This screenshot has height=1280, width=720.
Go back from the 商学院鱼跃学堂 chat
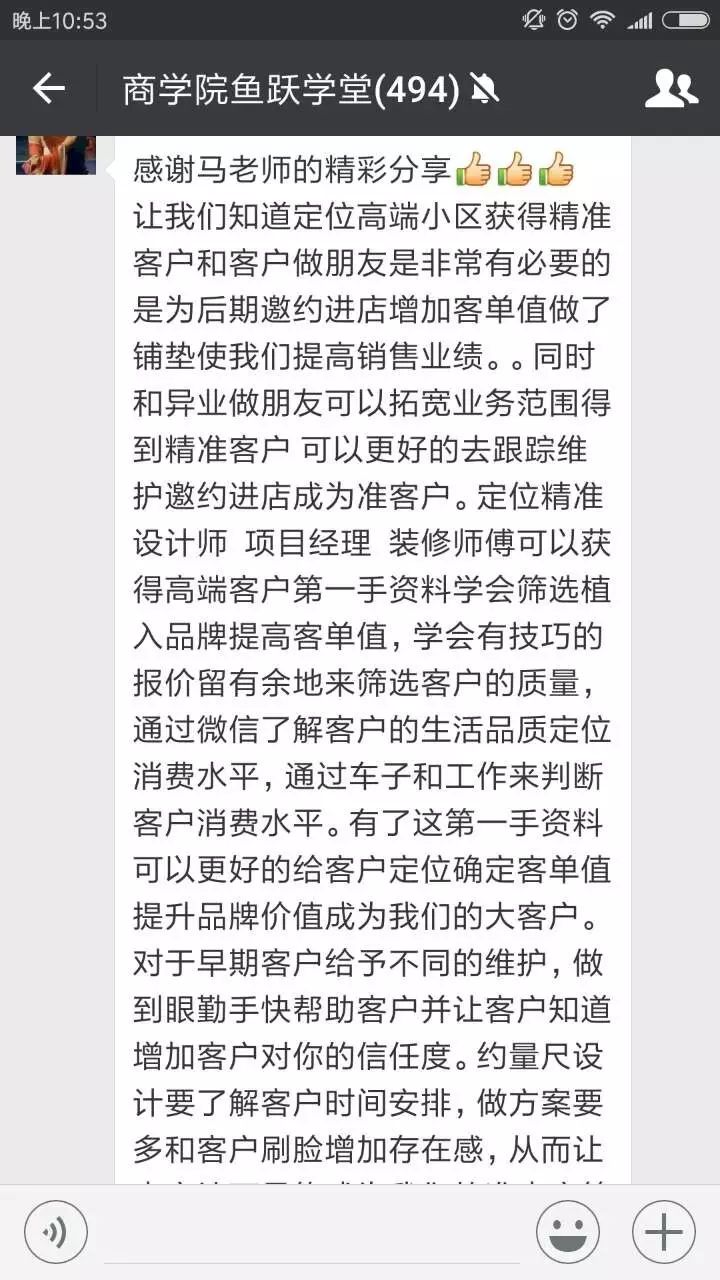coord(48,89)
